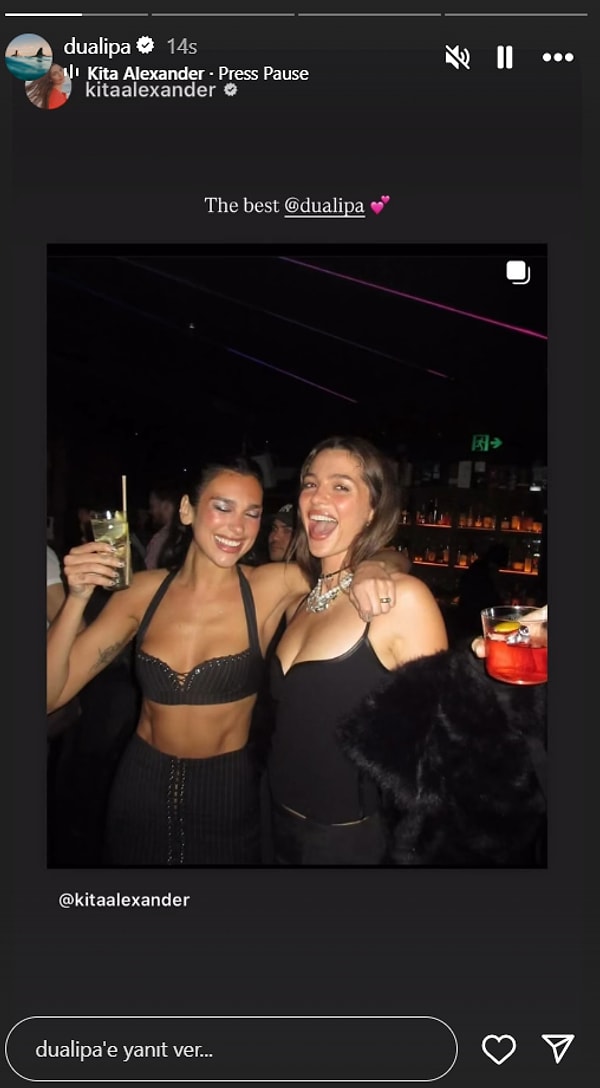Unmute the story sound
Screen dimensions: 600x1088
pyautogui.click(x=457, y=57)
